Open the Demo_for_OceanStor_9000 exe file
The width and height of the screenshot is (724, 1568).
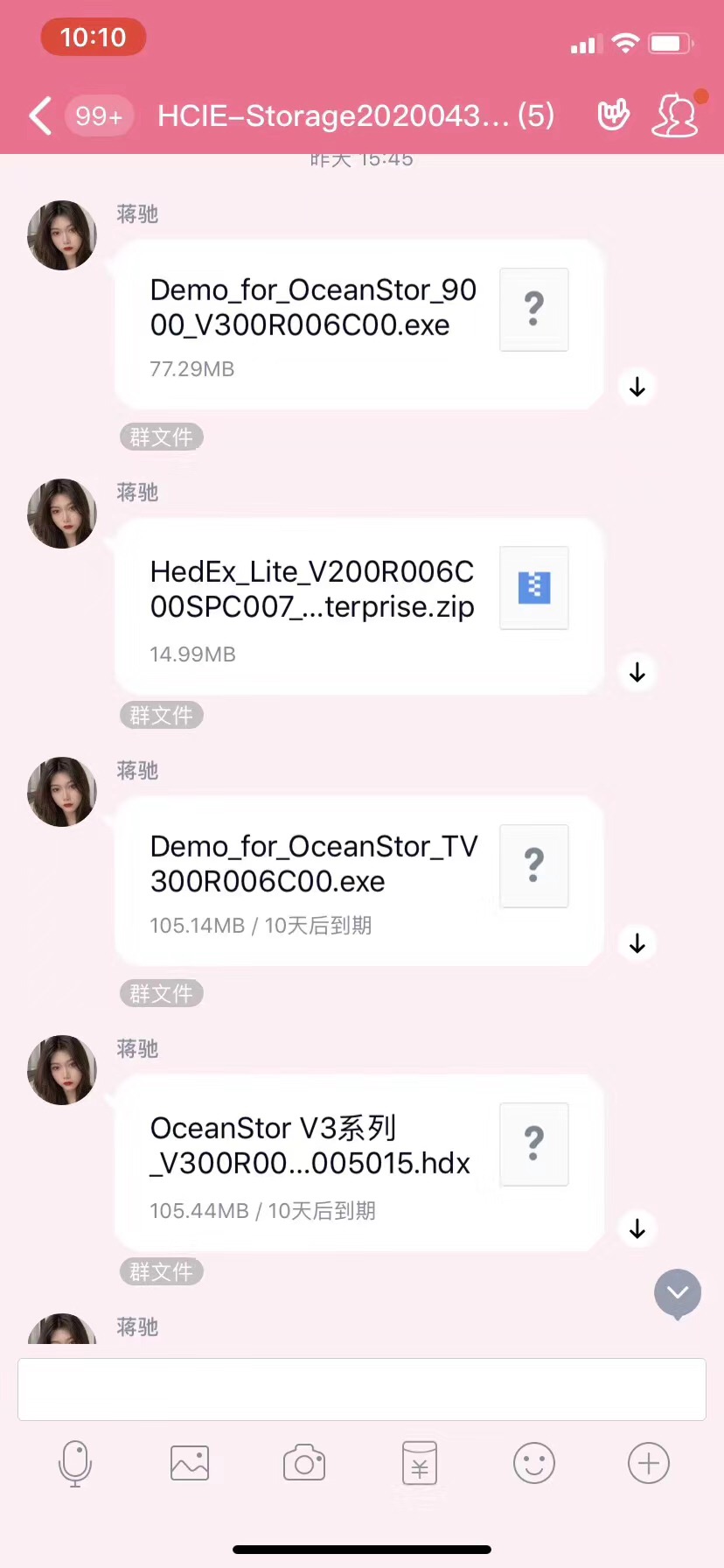point(359,324)
